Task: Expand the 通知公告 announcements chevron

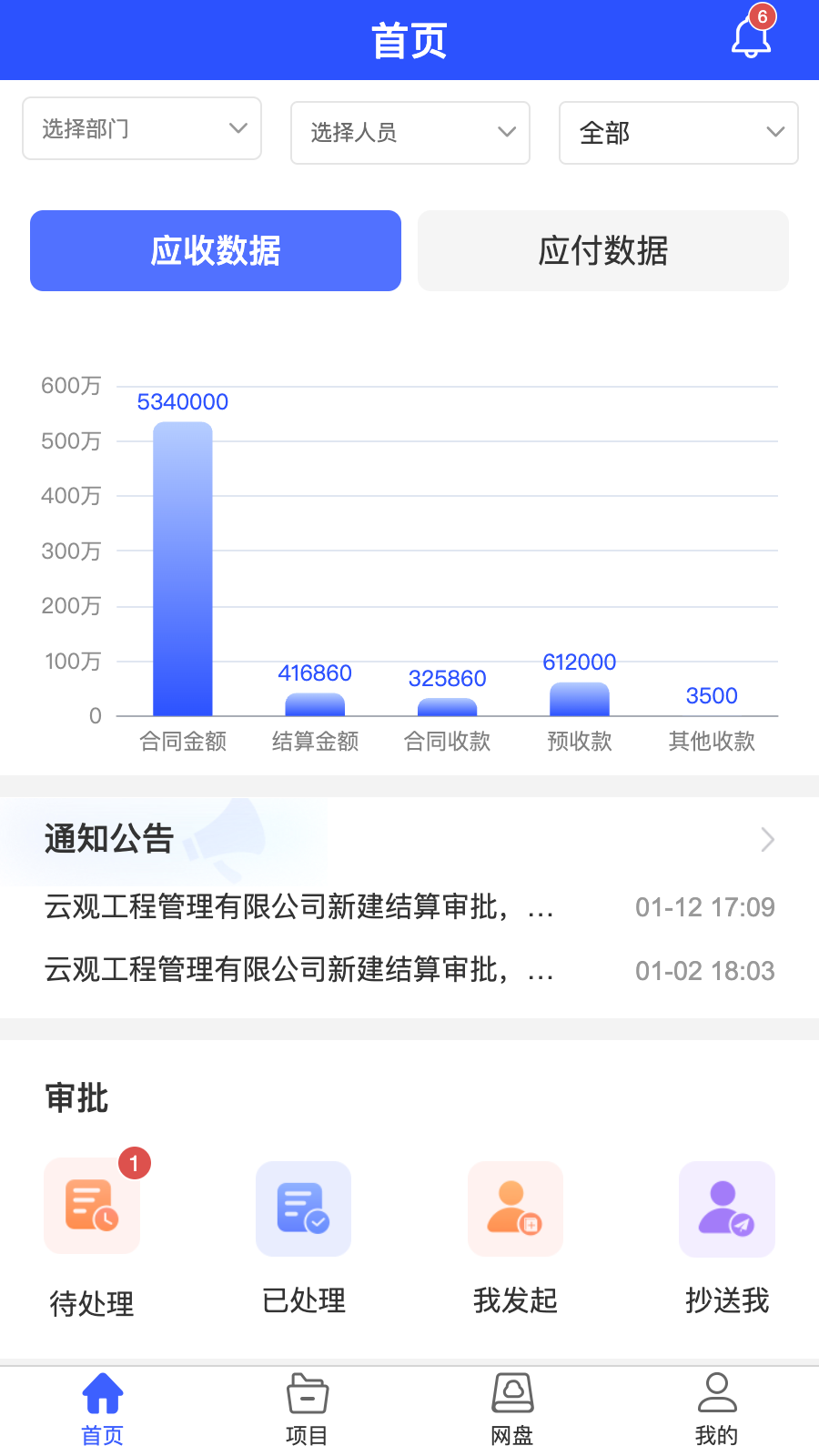Action: 765,840
